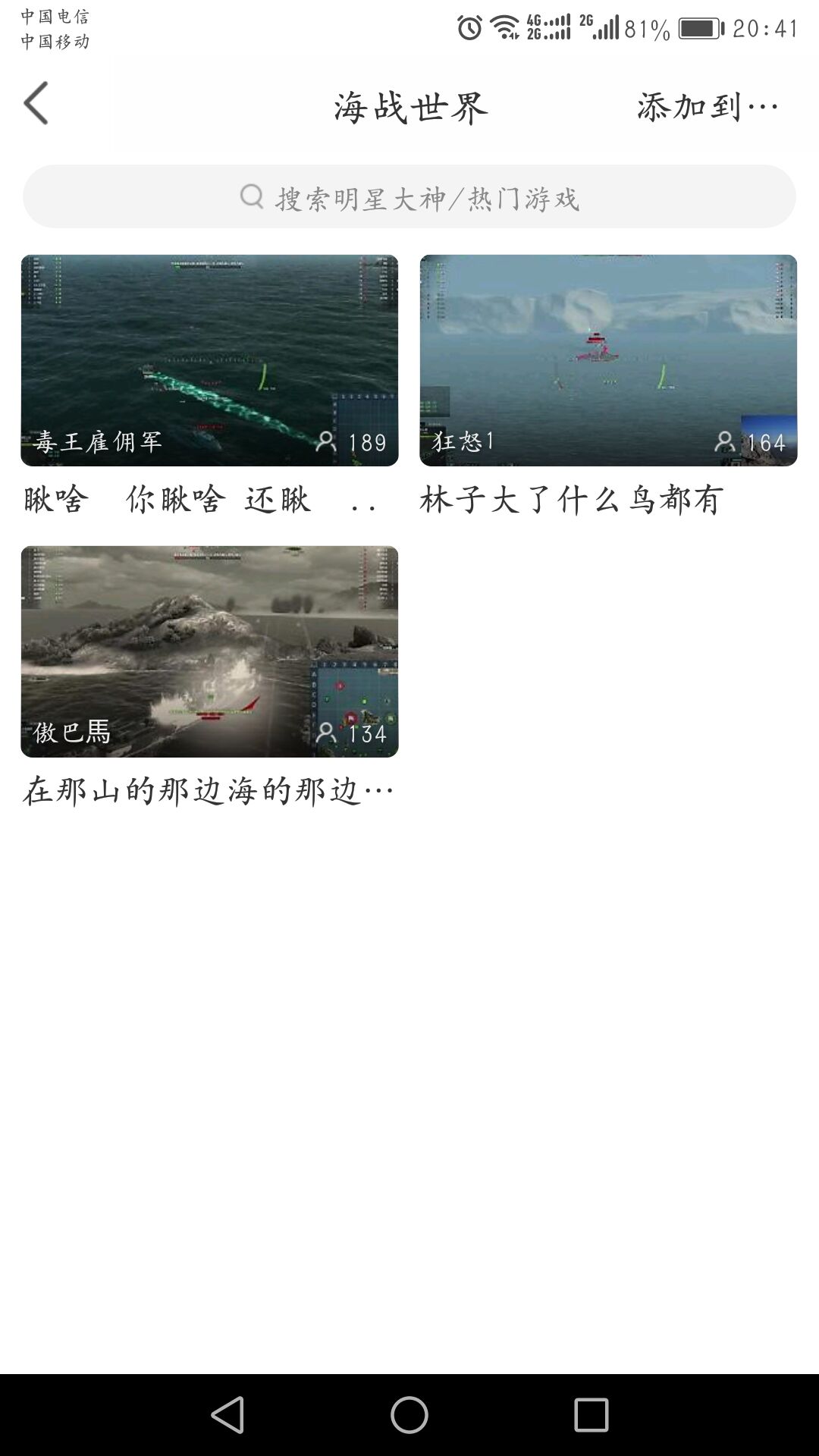Tap the 海战世界 title at the top

[x=409, y=106]
